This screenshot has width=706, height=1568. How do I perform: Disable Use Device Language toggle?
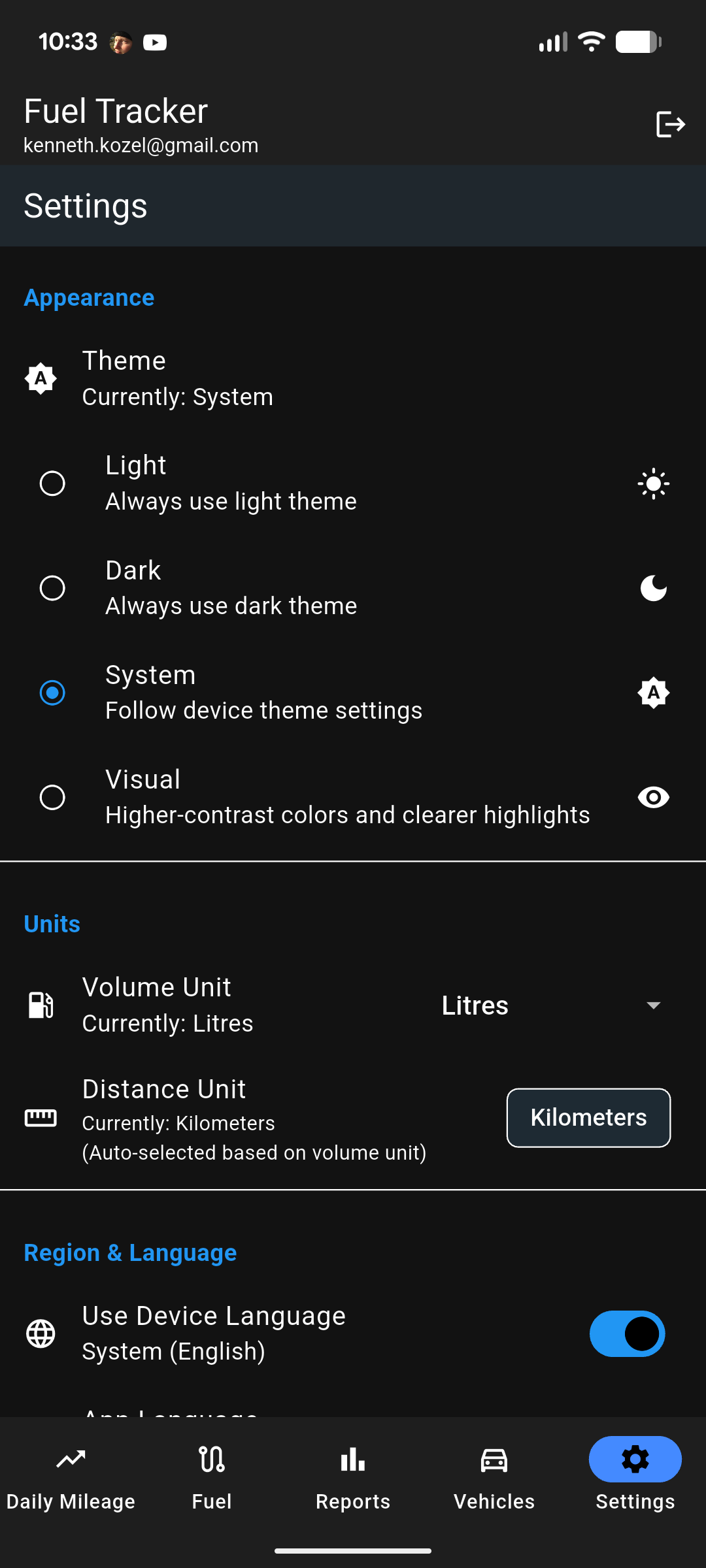(x=628, y=1333)
